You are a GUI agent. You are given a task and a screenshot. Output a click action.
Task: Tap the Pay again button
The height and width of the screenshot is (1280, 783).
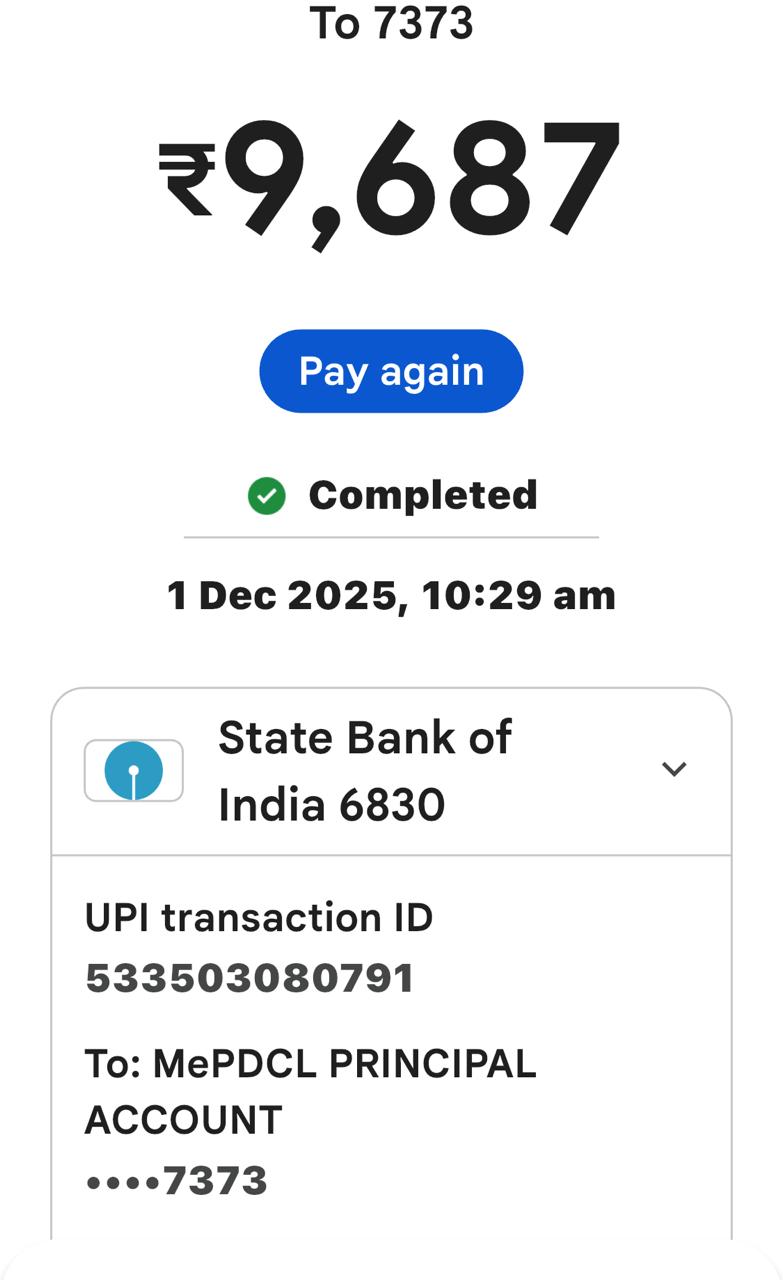(x=391, y=371)
